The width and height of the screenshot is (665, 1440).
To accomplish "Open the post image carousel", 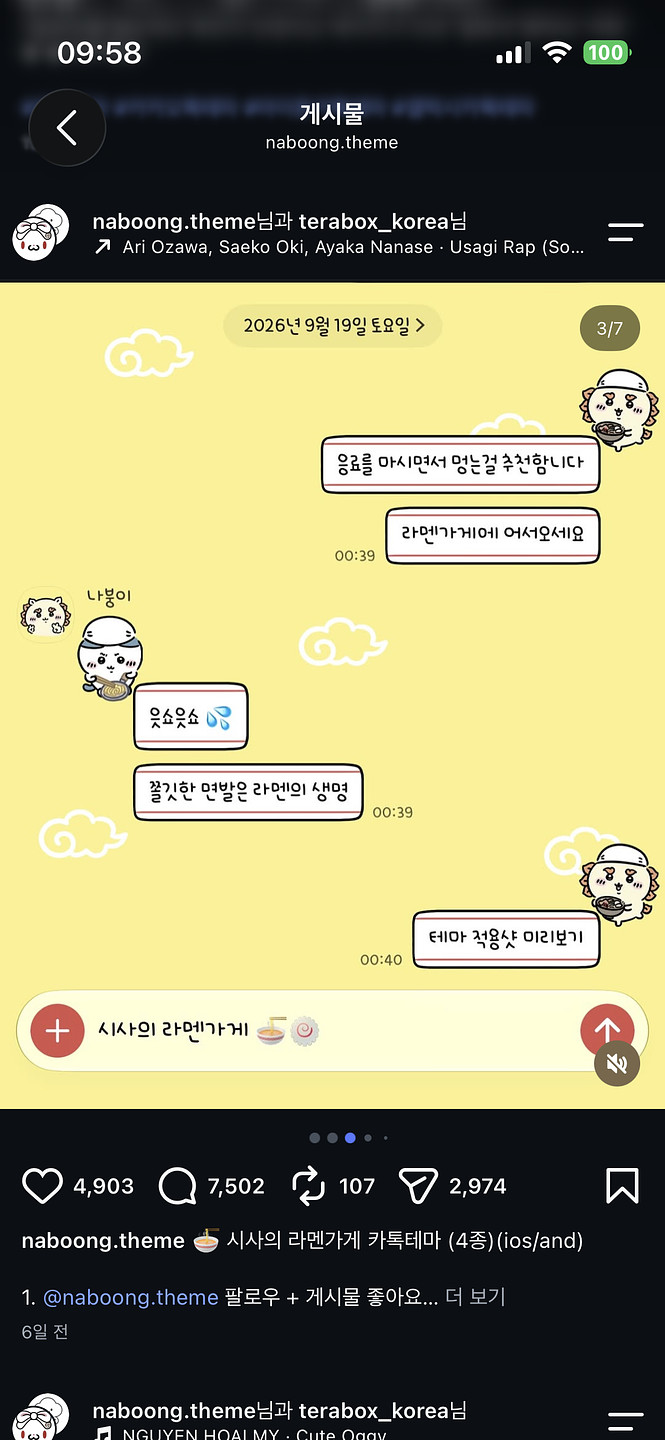I will click(332, 695).
